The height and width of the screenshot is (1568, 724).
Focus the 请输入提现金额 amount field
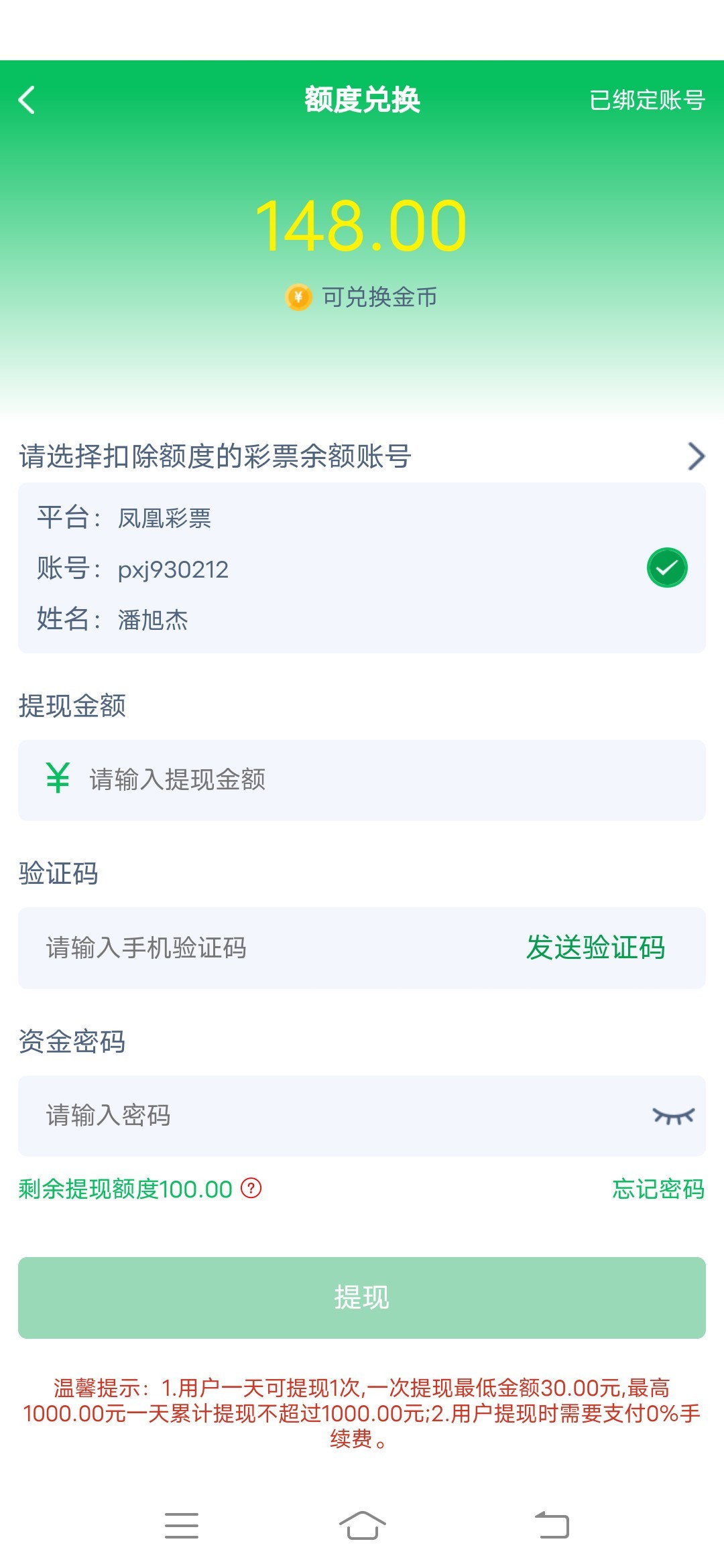[x=362, y=780]
